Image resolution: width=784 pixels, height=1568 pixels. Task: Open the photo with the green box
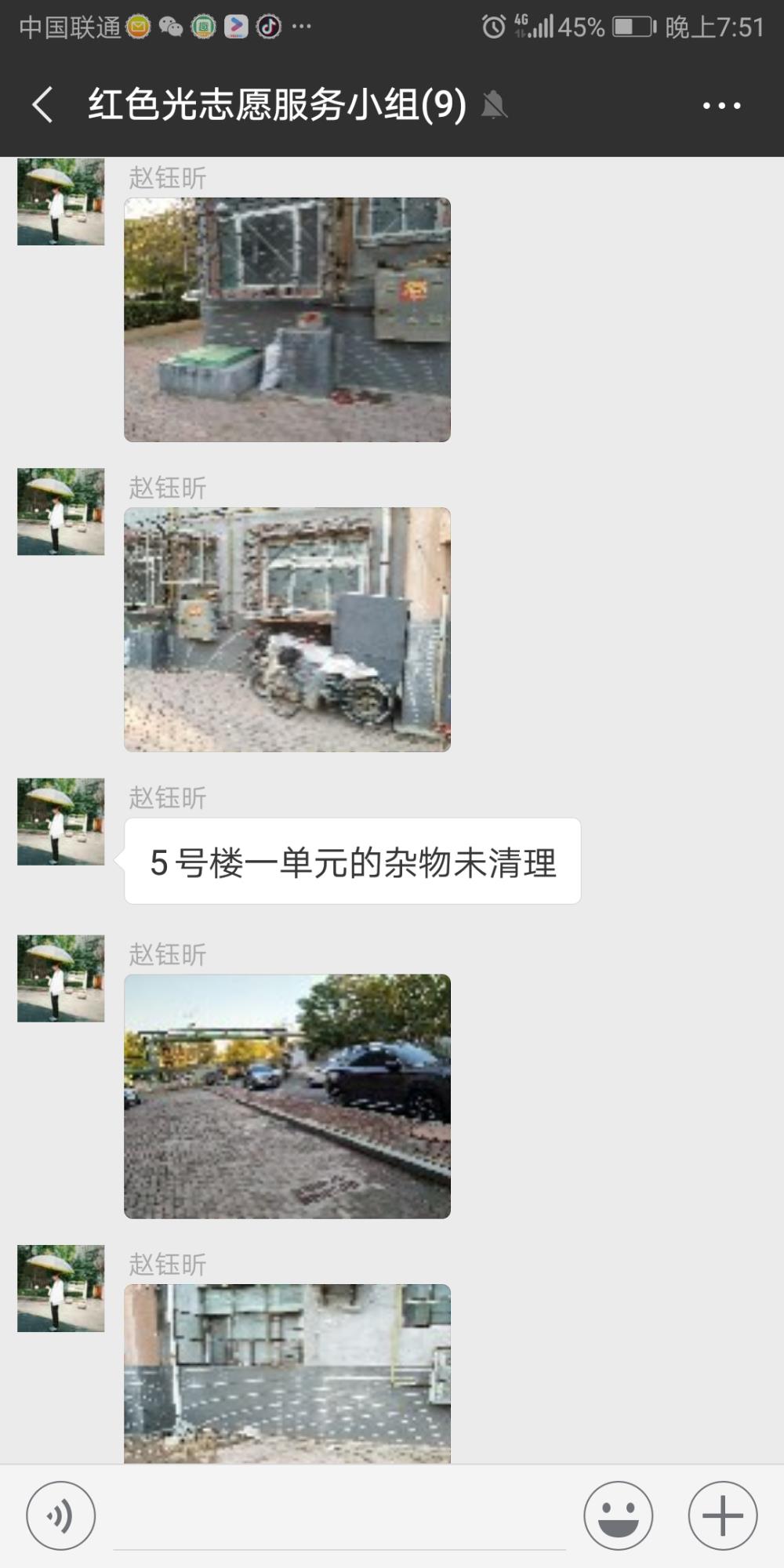[x=287, y=320]
